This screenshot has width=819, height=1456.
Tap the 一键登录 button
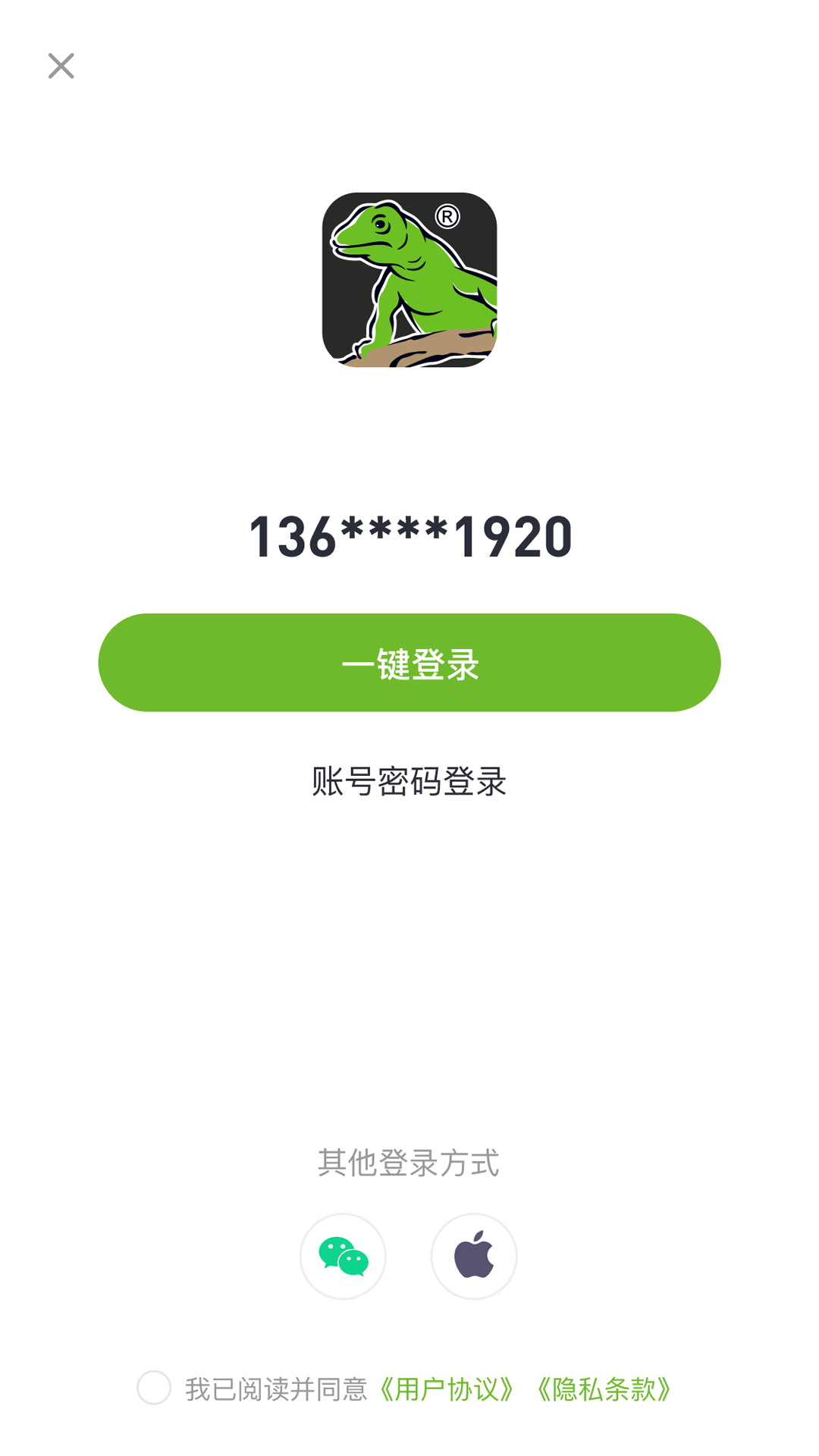(x=409, y=663)
